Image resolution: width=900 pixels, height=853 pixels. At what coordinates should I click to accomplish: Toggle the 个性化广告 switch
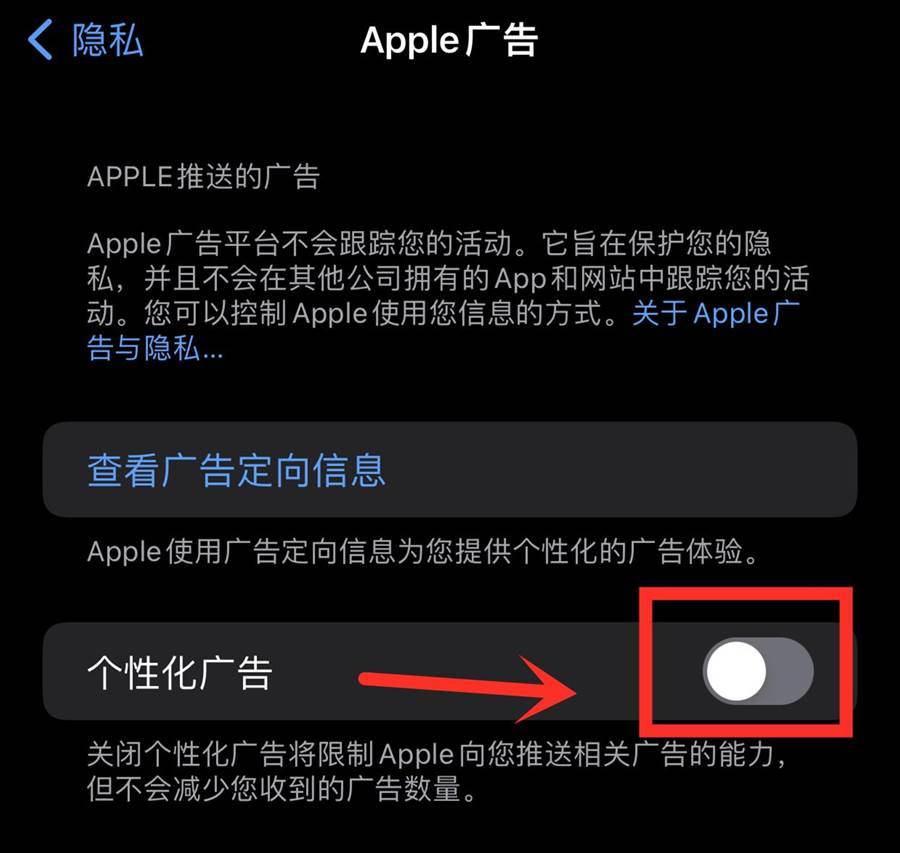(757, 672)
